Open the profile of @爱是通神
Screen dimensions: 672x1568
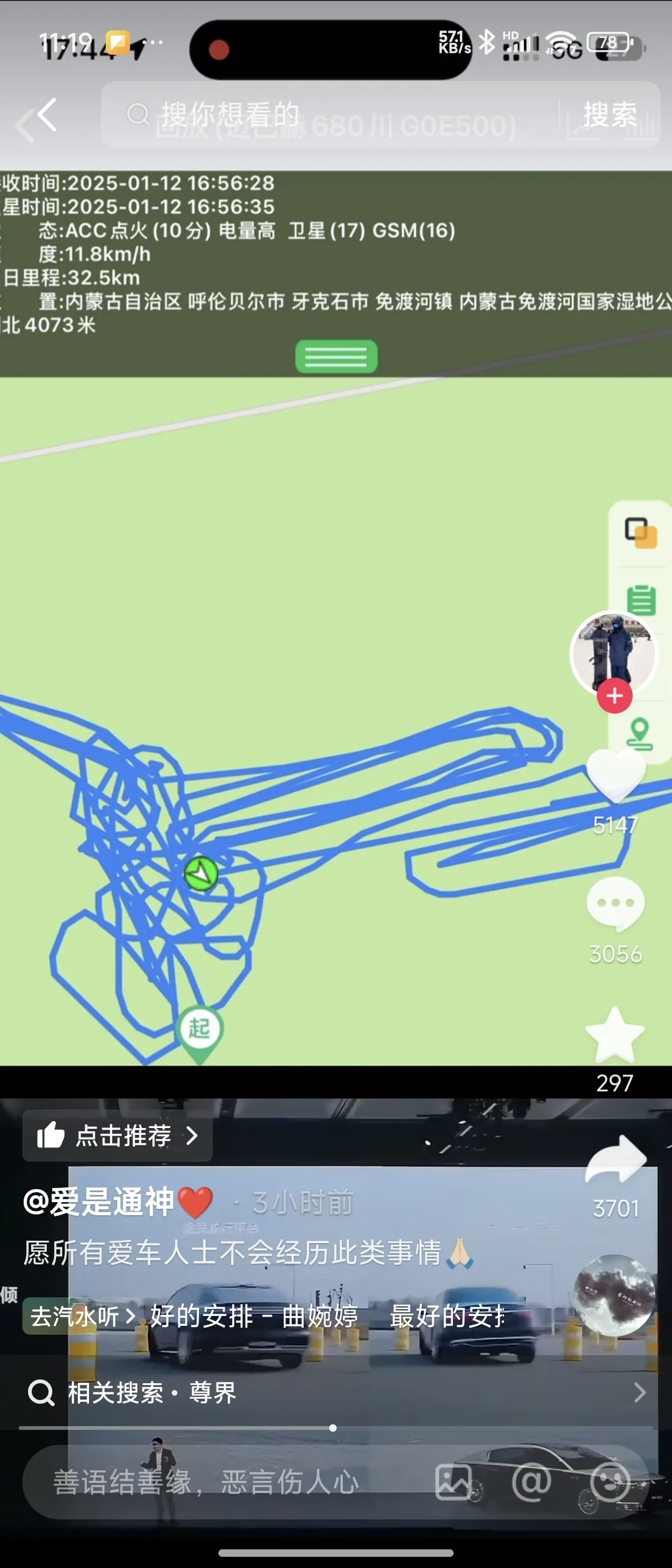pyautogui.click(x=100, y=1202)
